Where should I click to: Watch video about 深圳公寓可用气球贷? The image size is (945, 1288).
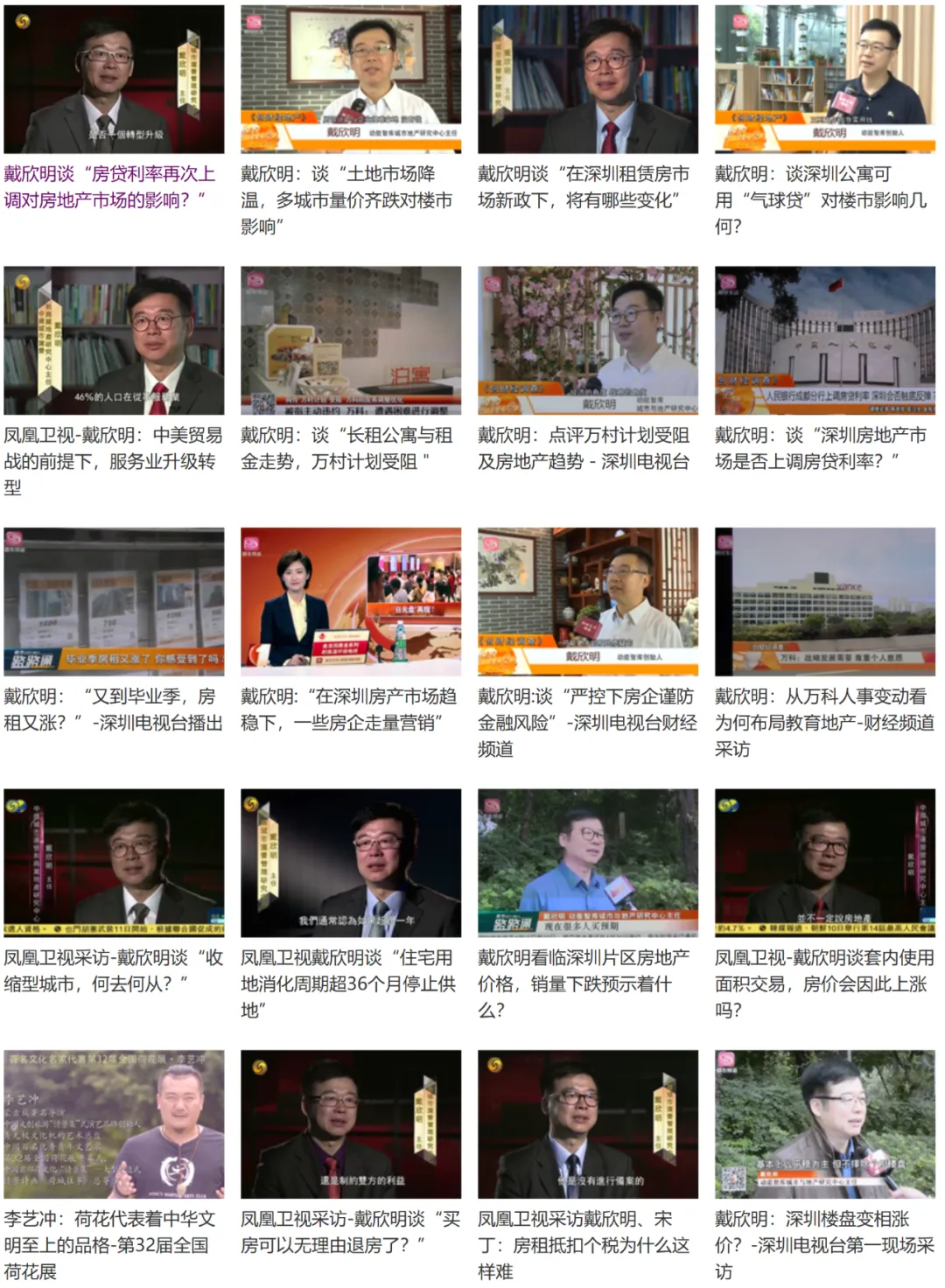(825, 80)
